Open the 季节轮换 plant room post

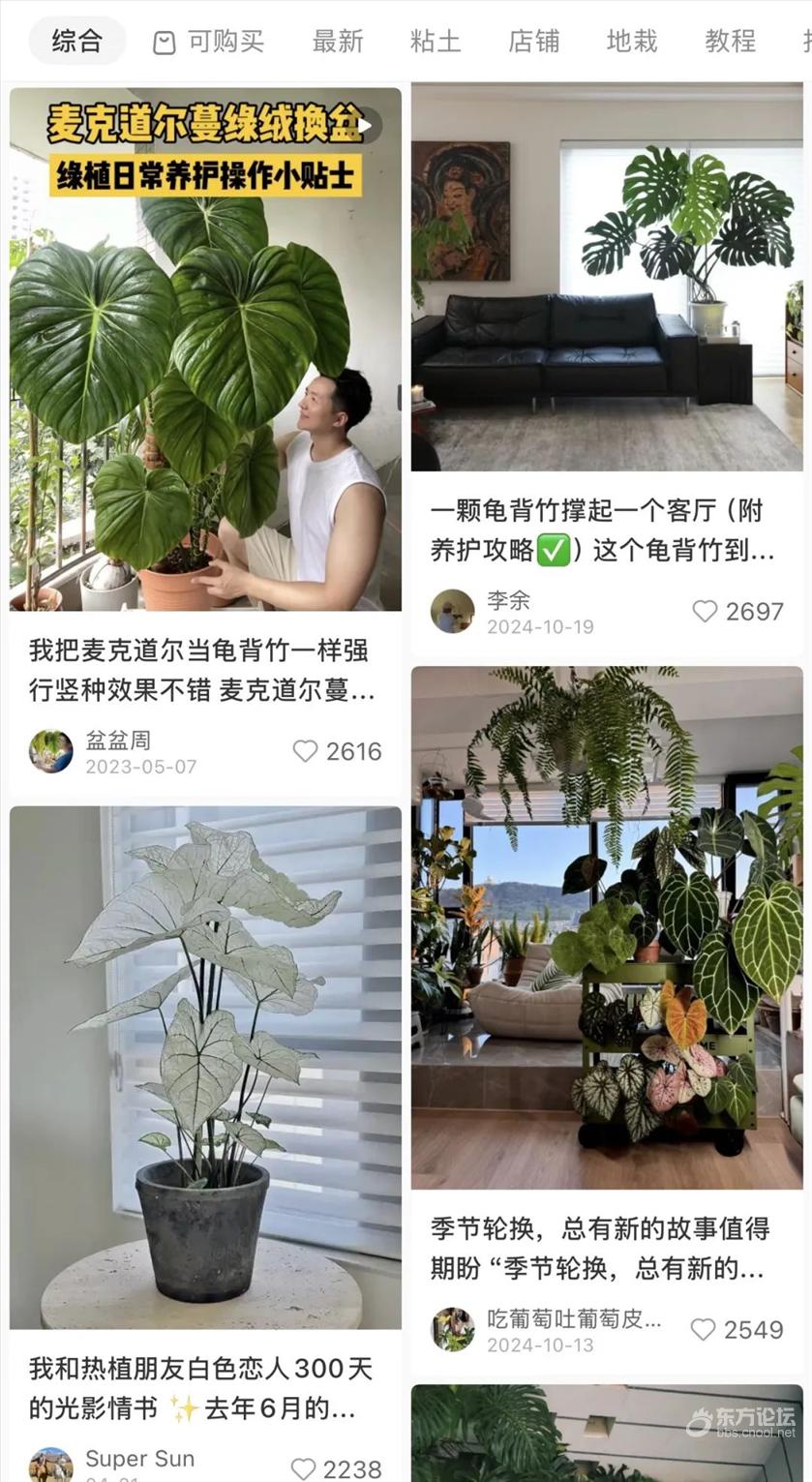point(607,927)
